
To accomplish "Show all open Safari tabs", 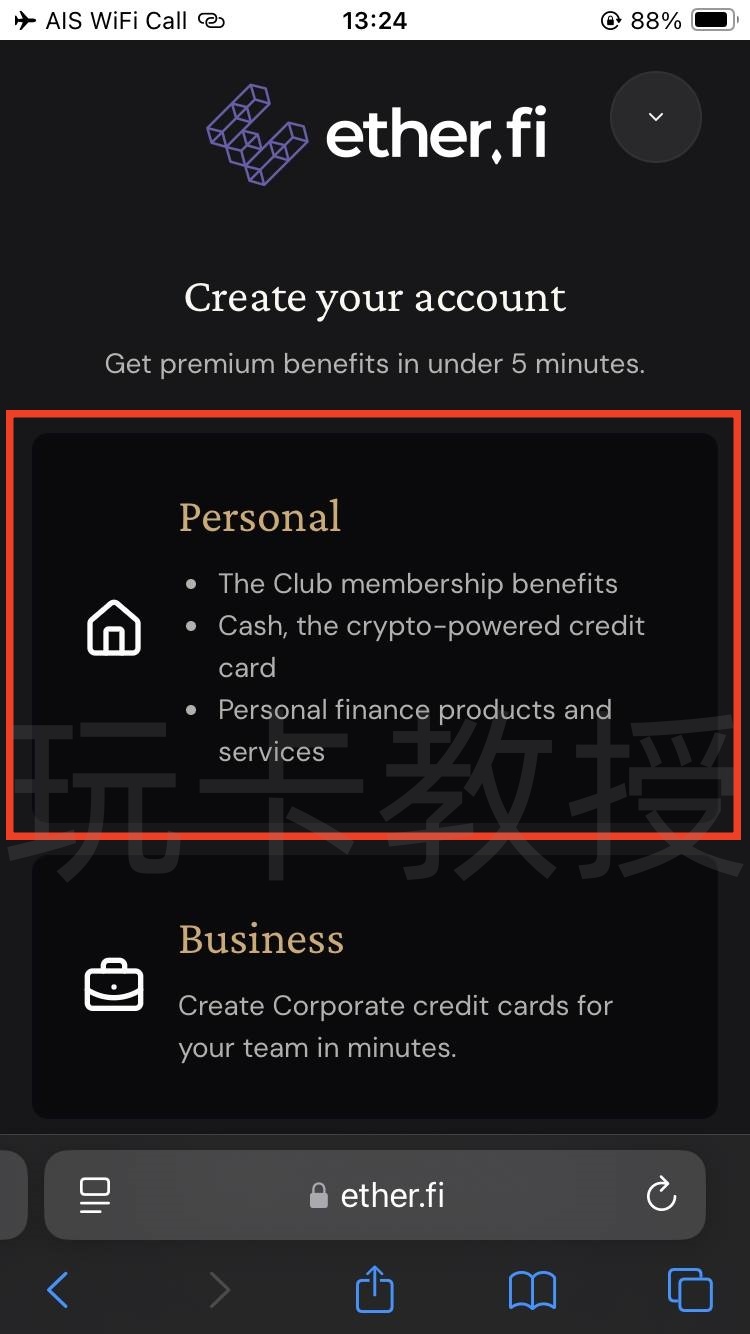I will [690, 1290].
